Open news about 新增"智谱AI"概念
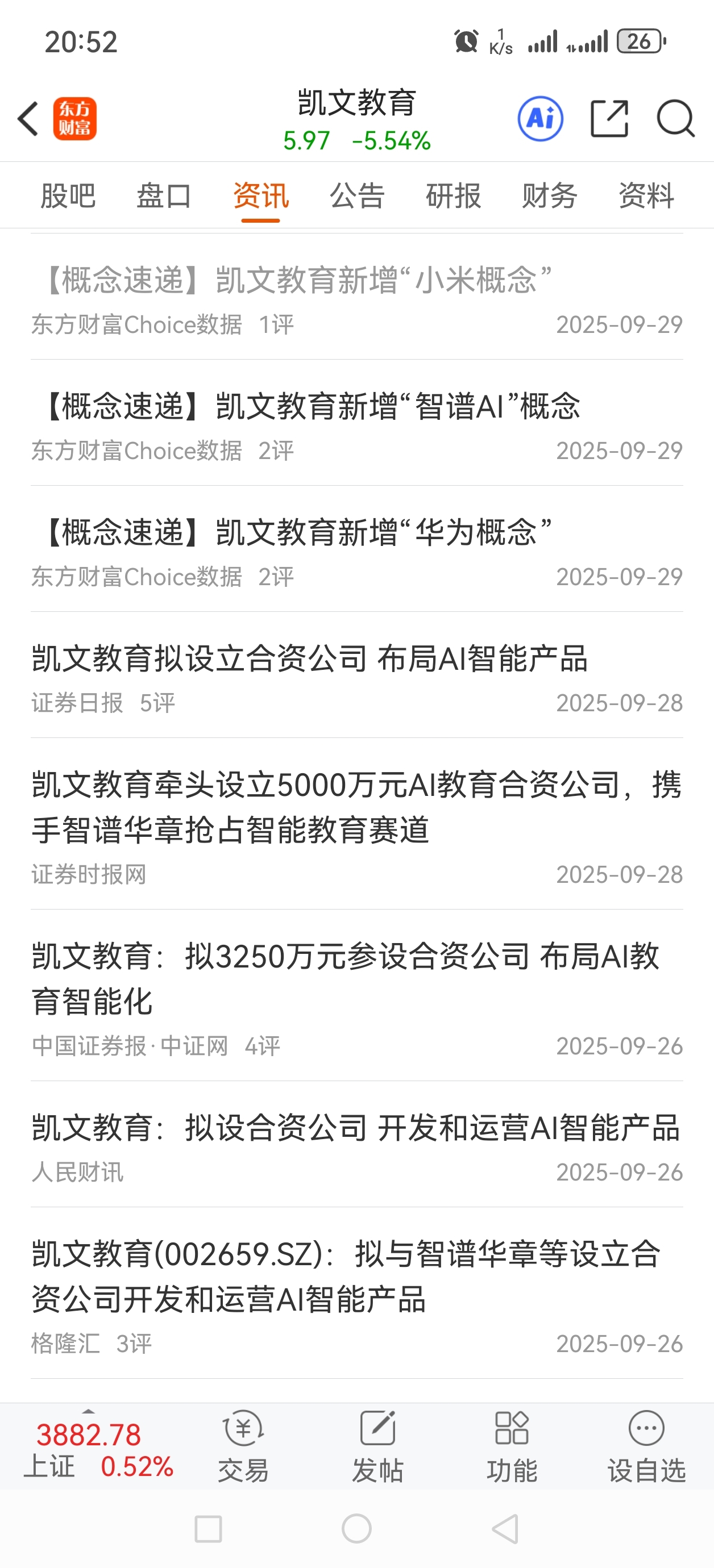This screenshot has width=714, height=1568. 357,423
